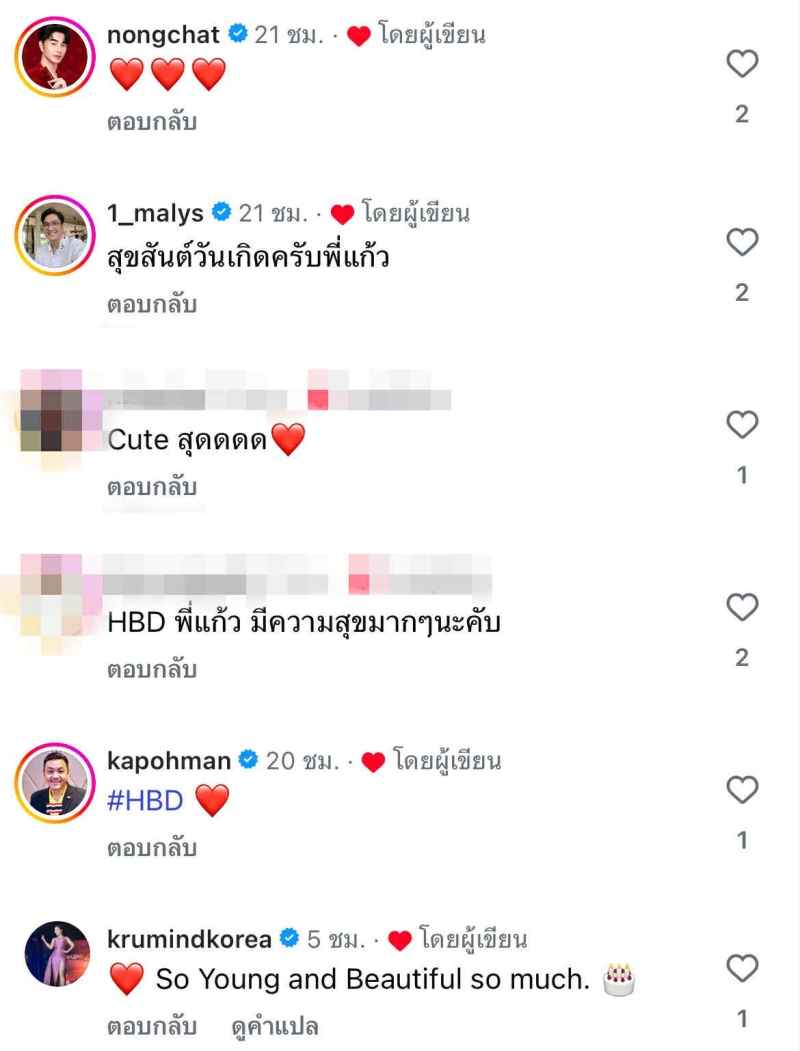See translation of krumindkorea's comment
The image size is (800, 1051).
point(274,1027)
